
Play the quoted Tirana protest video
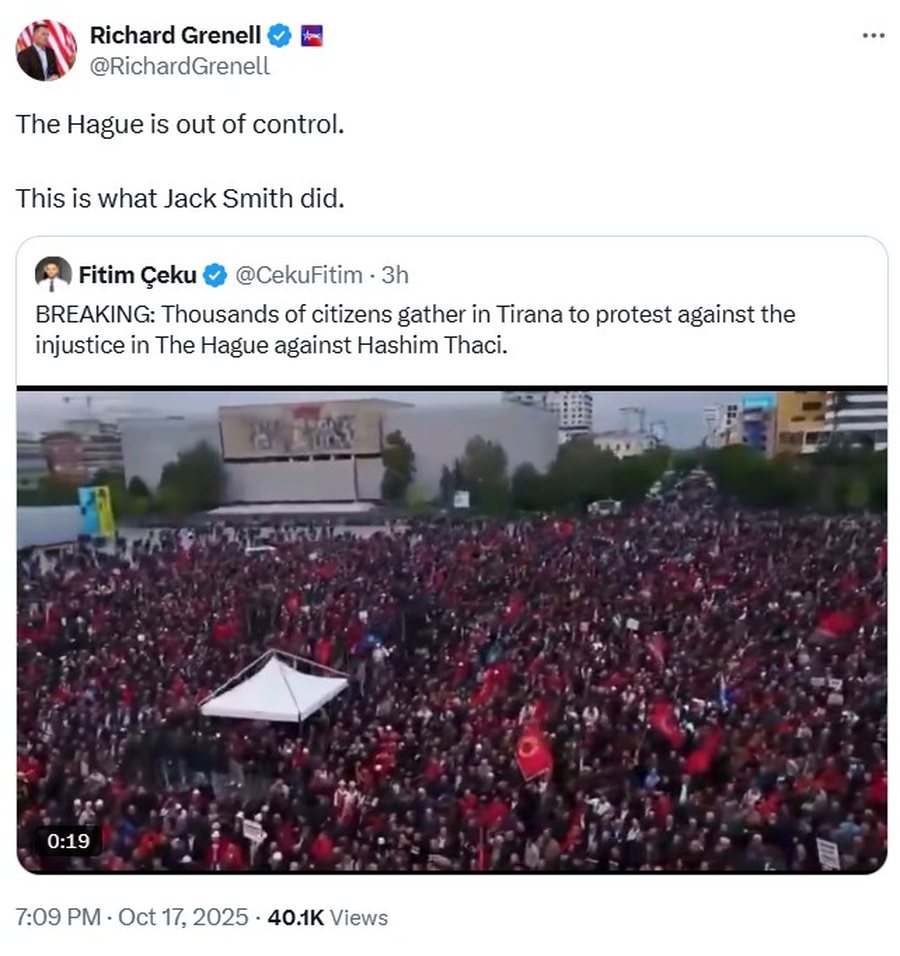pos(451,630)
